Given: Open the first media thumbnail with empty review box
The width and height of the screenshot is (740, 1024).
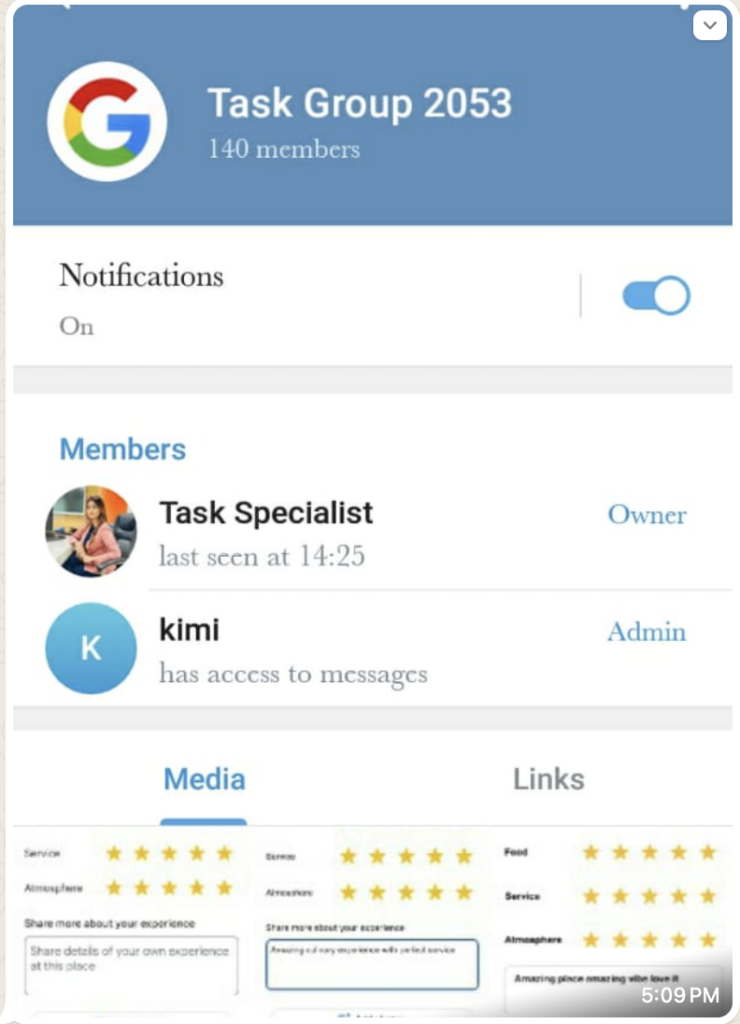Looking at the screenshot, I should (x=130, y=920).
